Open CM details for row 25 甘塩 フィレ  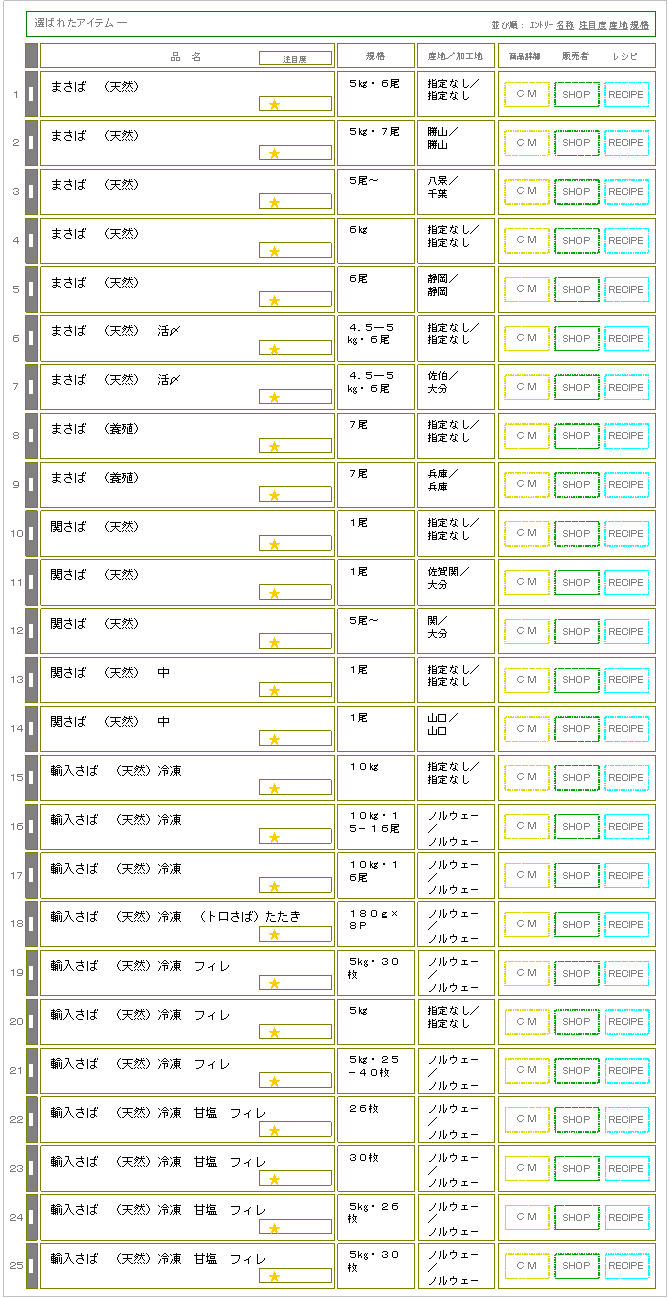tap(527, 1266)
